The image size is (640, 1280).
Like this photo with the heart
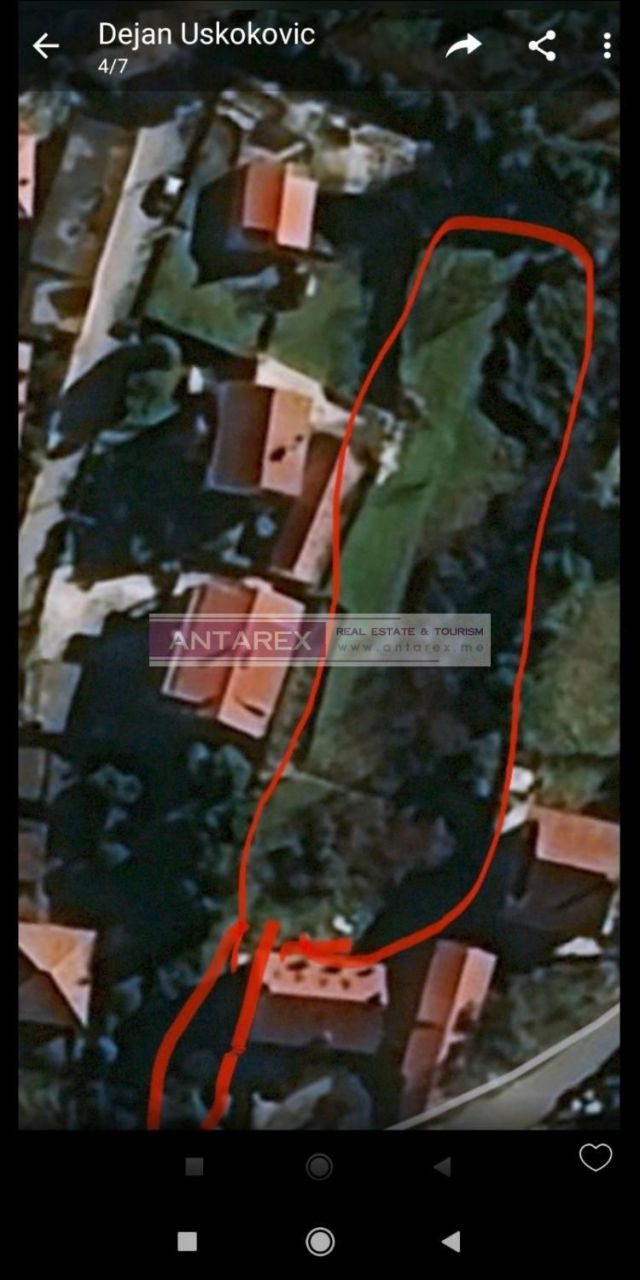click(x=595, y=1157)
